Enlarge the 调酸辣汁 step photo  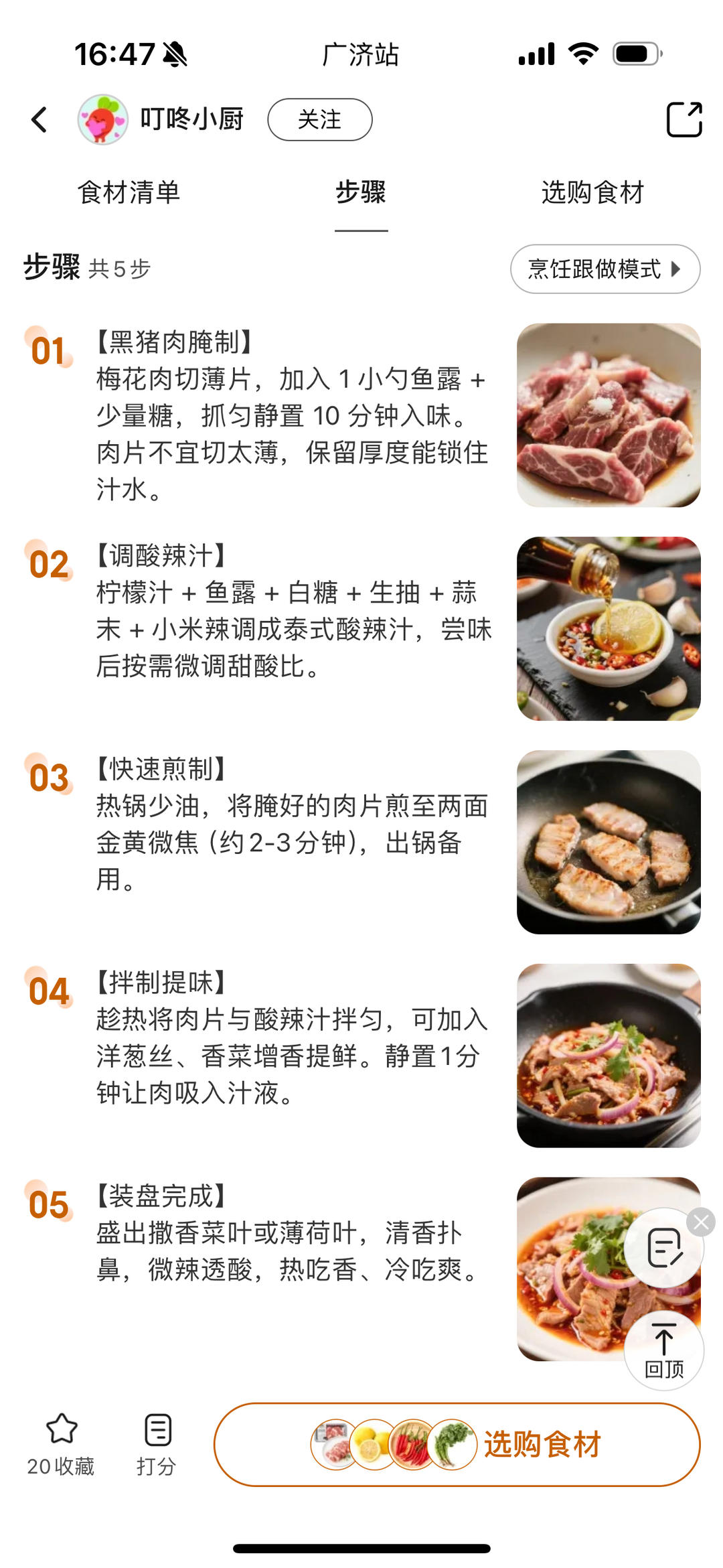coord(608,628)
